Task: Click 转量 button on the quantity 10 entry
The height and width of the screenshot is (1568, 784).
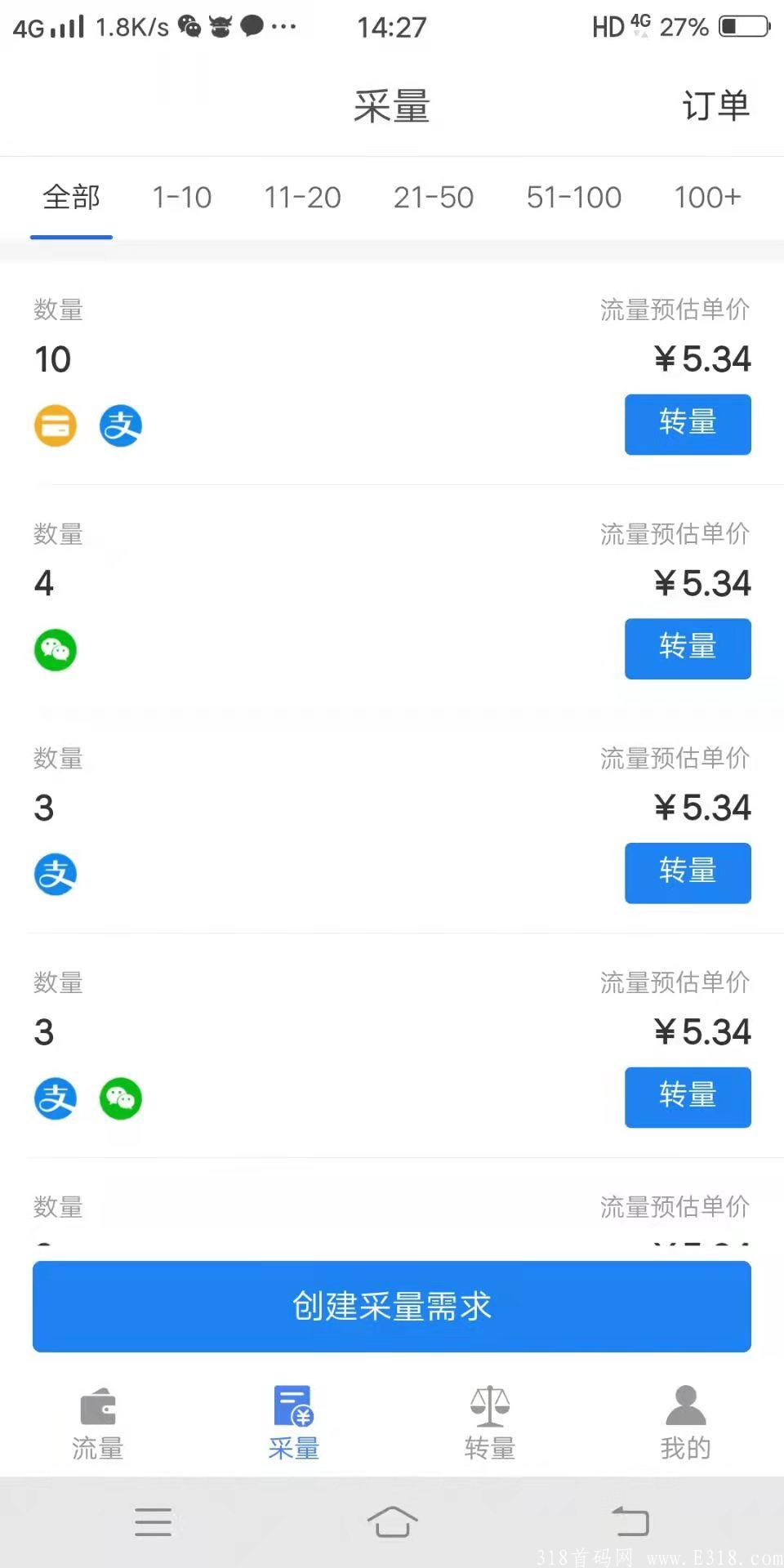Action: pos(687,425)
